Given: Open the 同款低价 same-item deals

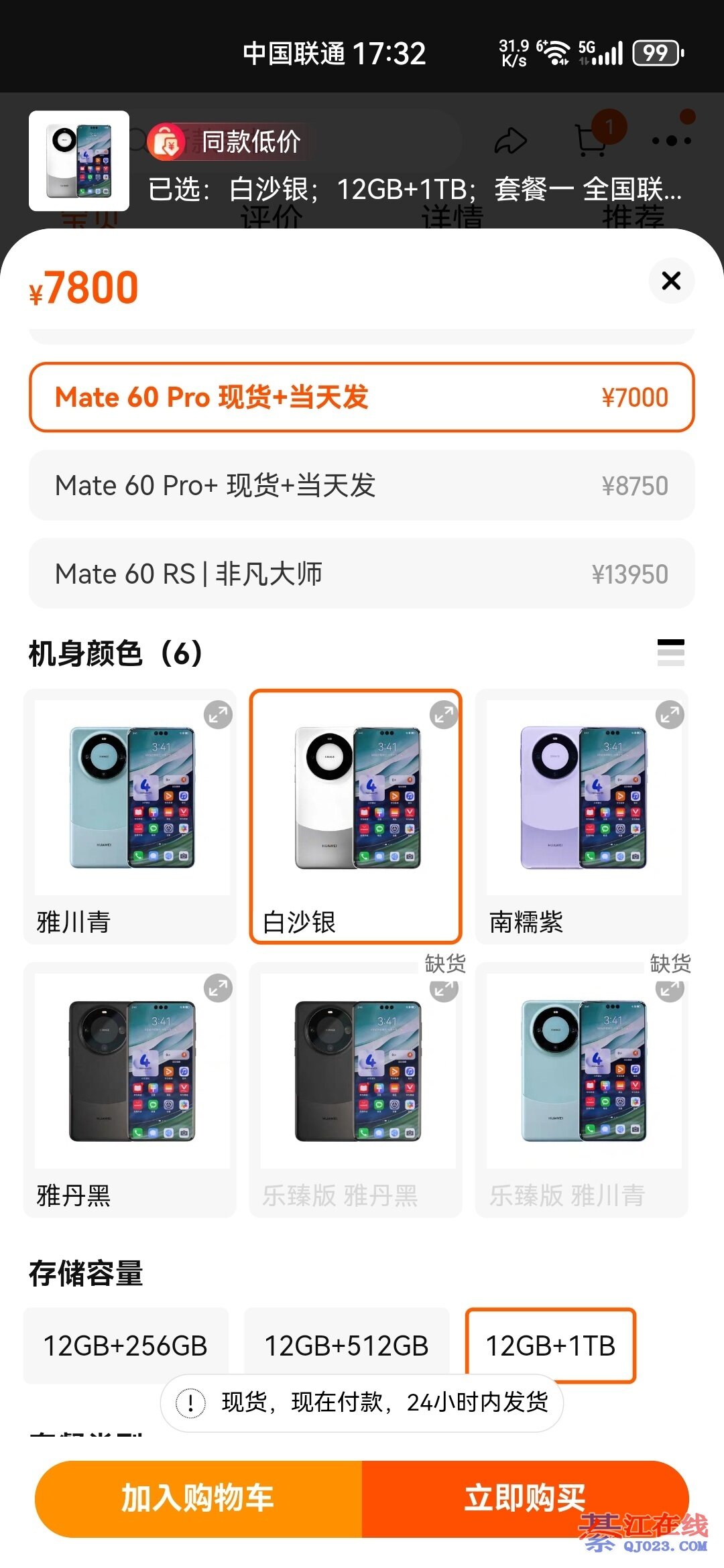Looking at the screenshot, I should click(x=228, y=141).
